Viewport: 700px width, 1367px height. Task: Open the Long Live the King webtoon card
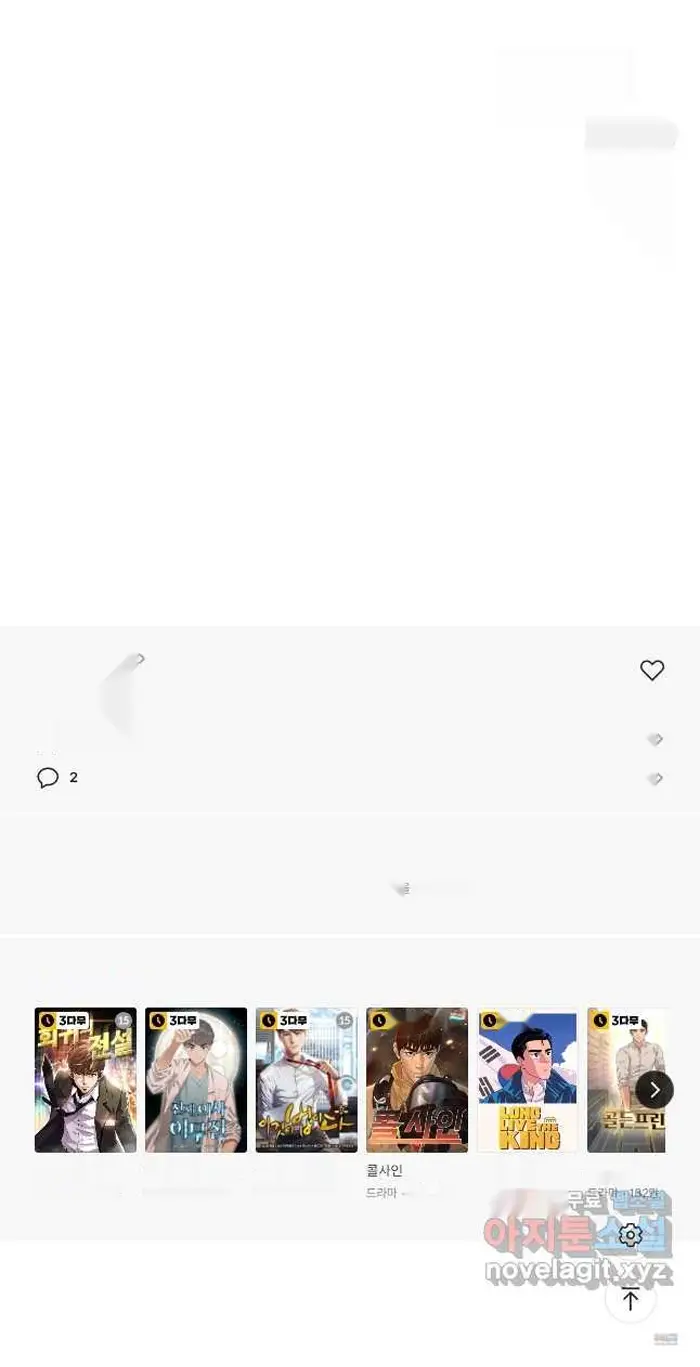(527, 1080)
